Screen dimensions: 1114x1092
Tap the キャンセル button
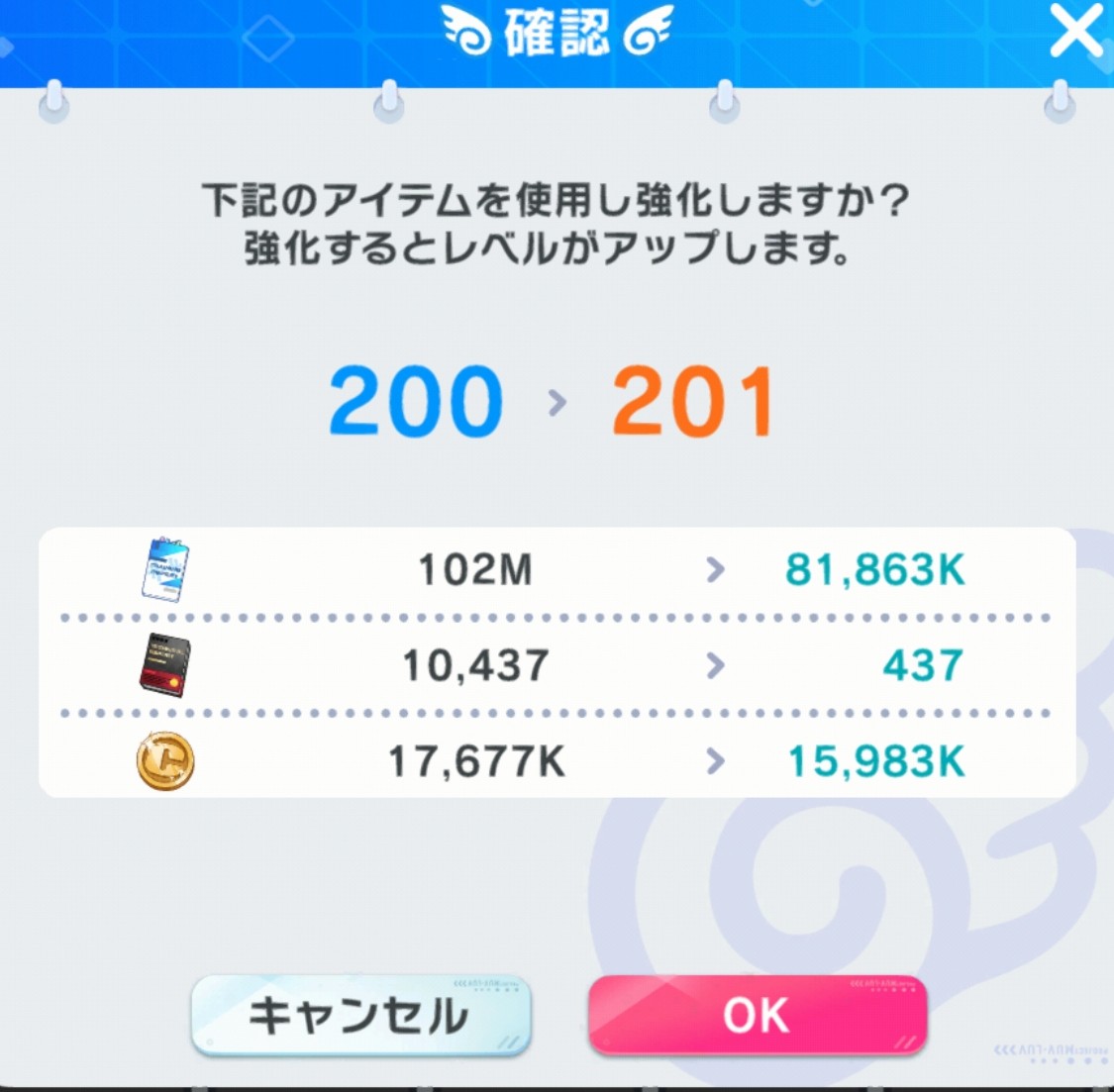coord(360,1016)
